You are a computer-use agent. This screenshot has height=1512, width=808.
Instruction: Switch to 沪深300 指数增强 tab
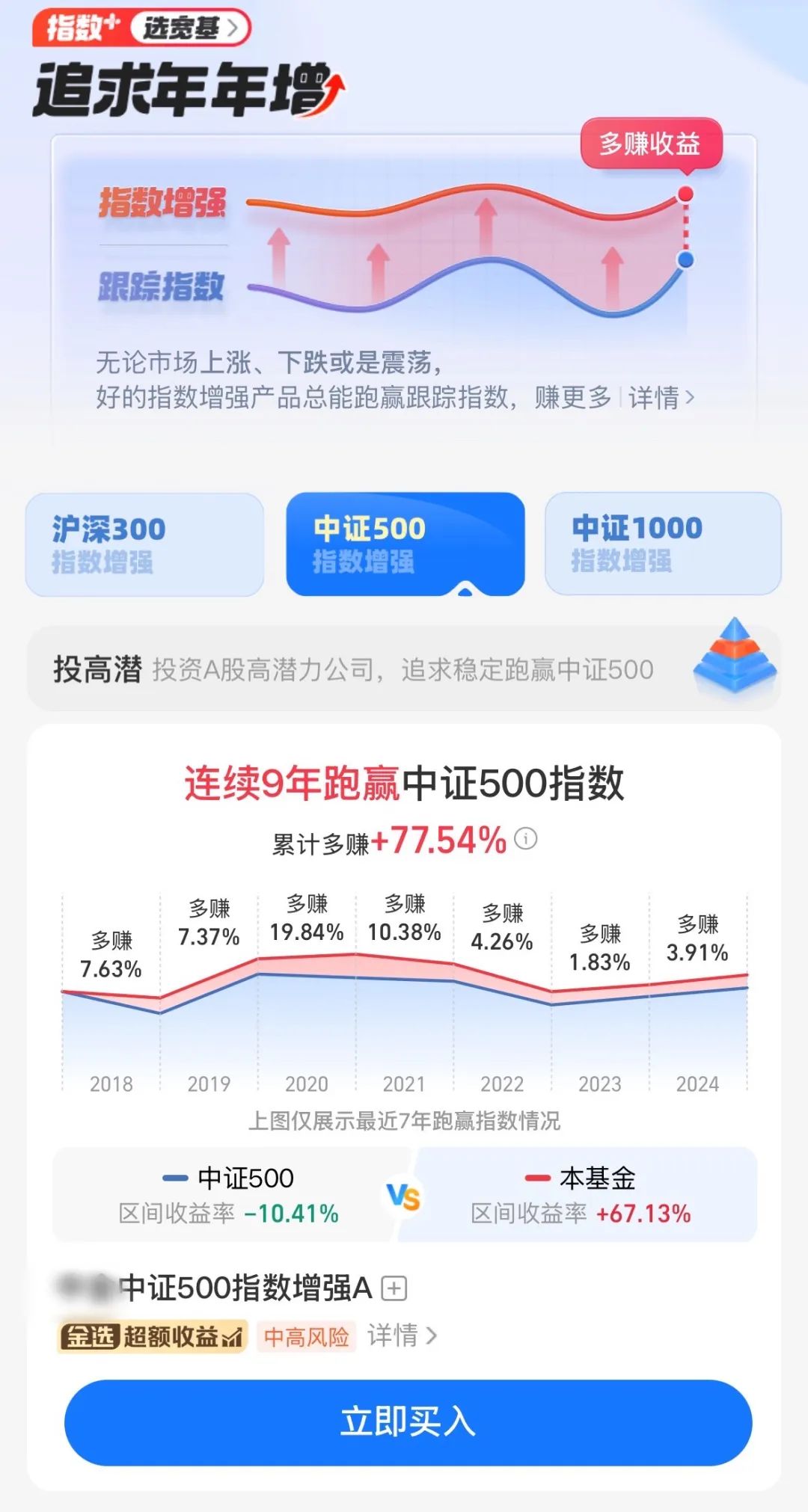(x=144, y=544)
